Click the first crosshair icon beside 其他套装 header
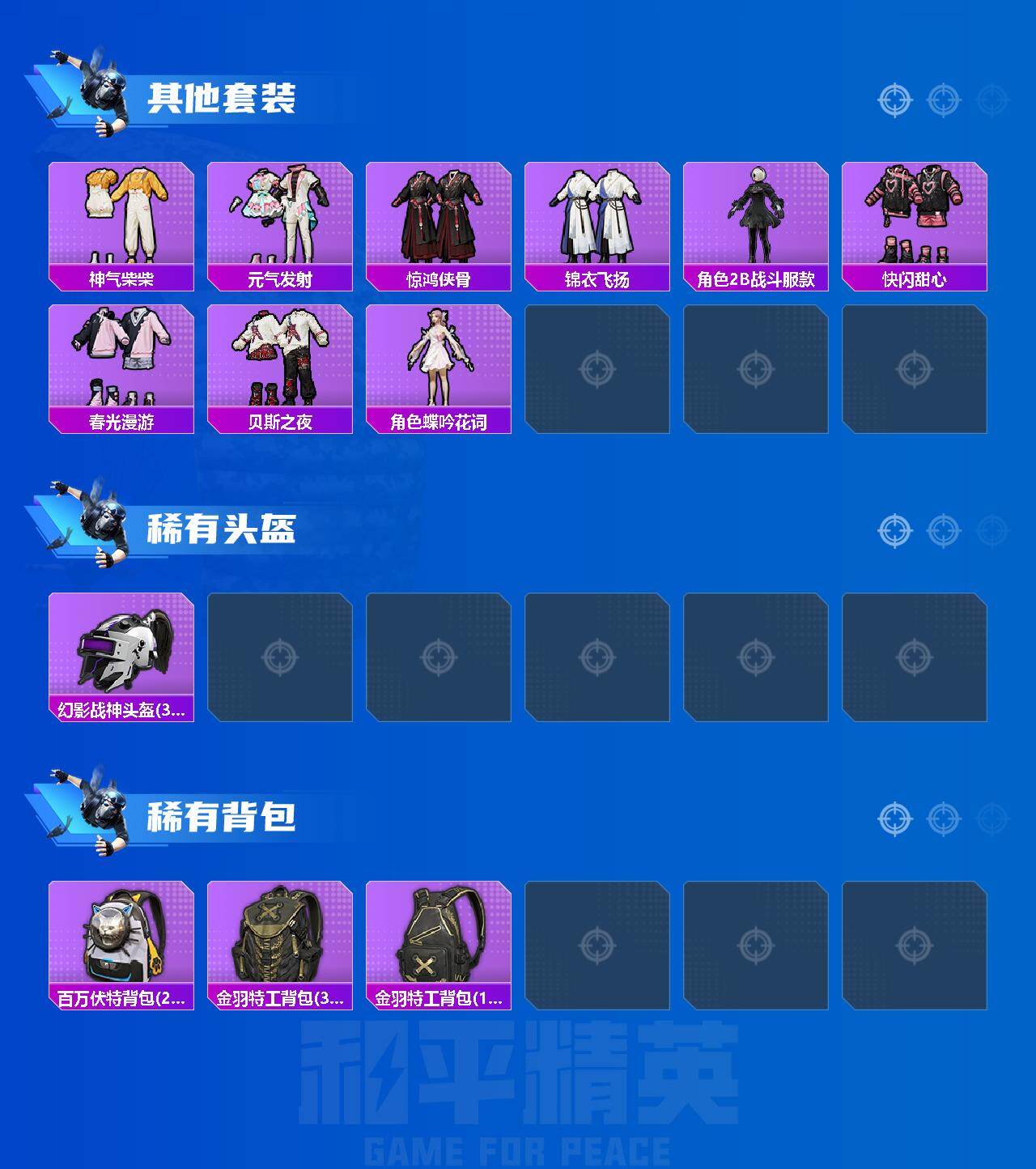Image resolution: width=1036 pixels, height=1169 pixels. click(x=894, y=101)
